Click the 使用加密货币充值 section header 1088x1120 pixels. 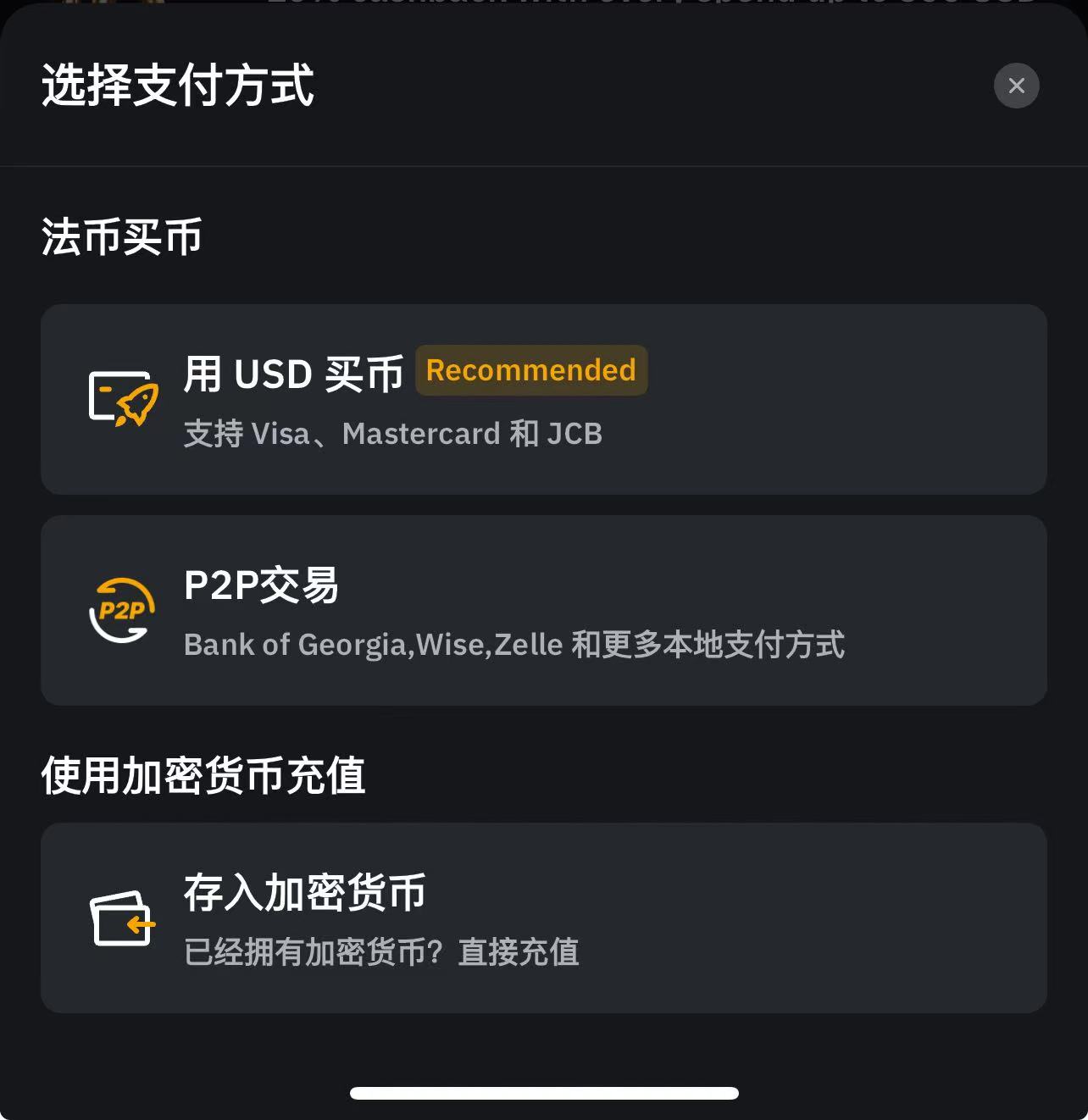pyautogui.click(x=203, y=775)
